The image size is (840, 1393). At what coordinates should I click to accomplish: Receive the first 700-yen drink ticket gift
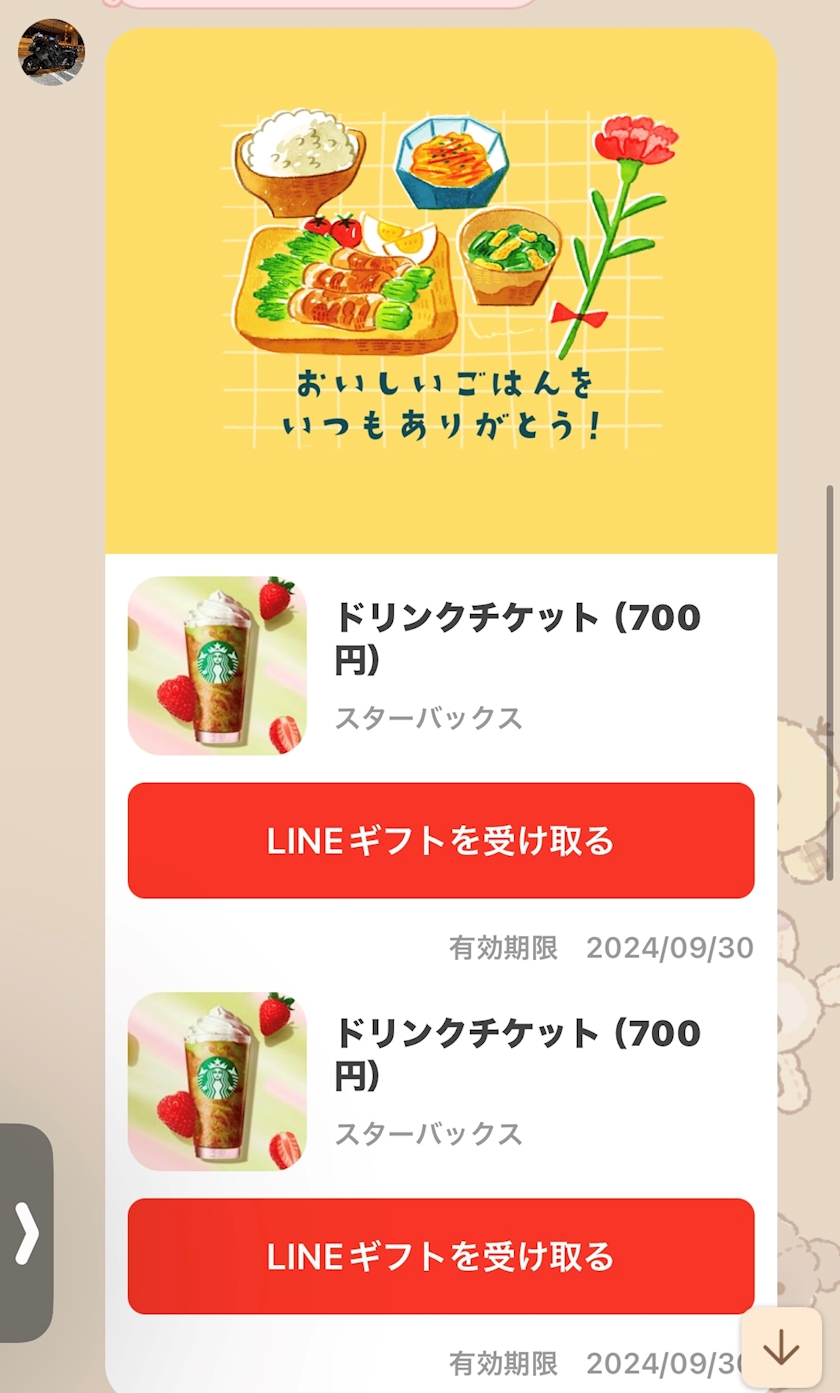(441, 841)
